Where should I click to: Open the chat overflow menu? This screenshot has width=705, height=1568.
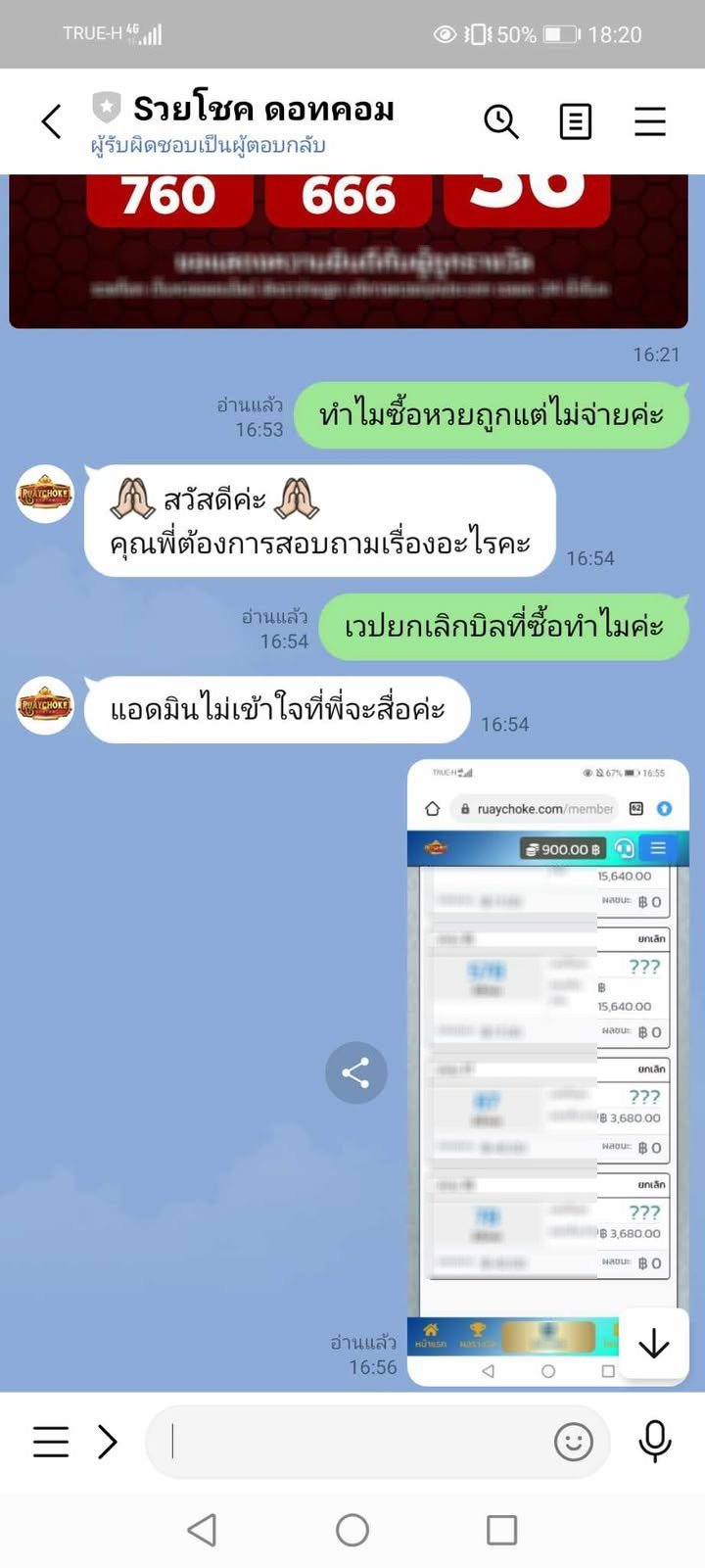(649, 122)
